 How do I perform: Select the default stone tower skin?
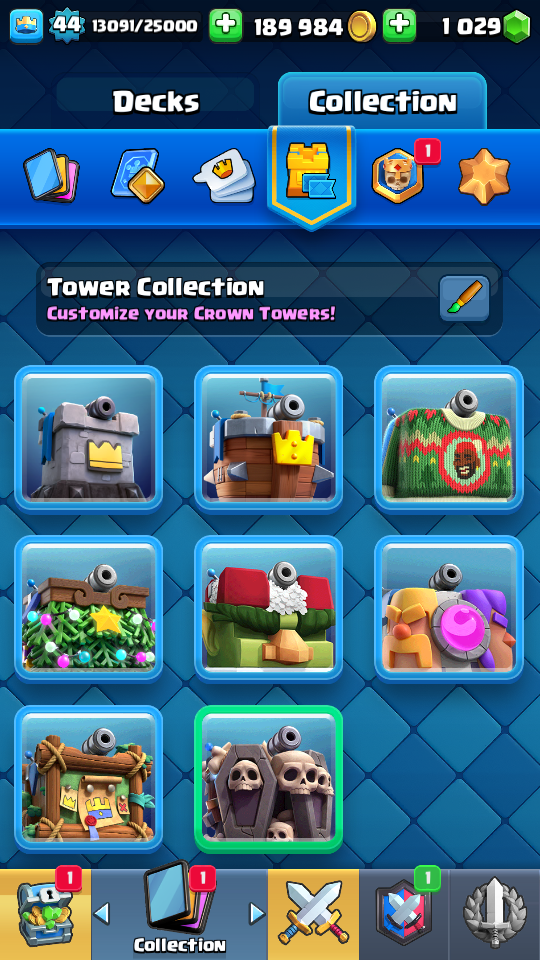pos(89,438)
